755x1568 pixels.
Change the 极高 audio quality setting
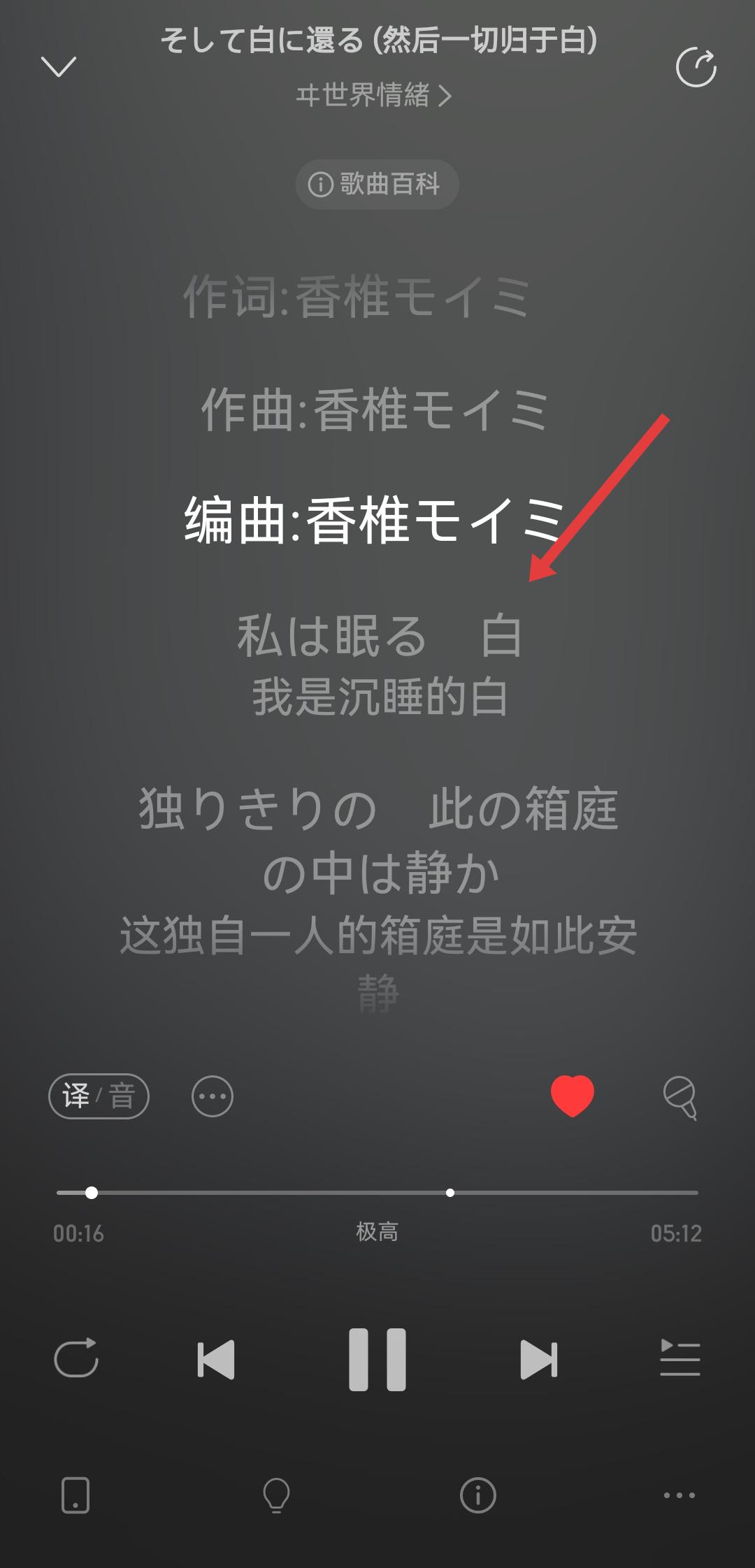[x=377, y=1232]
